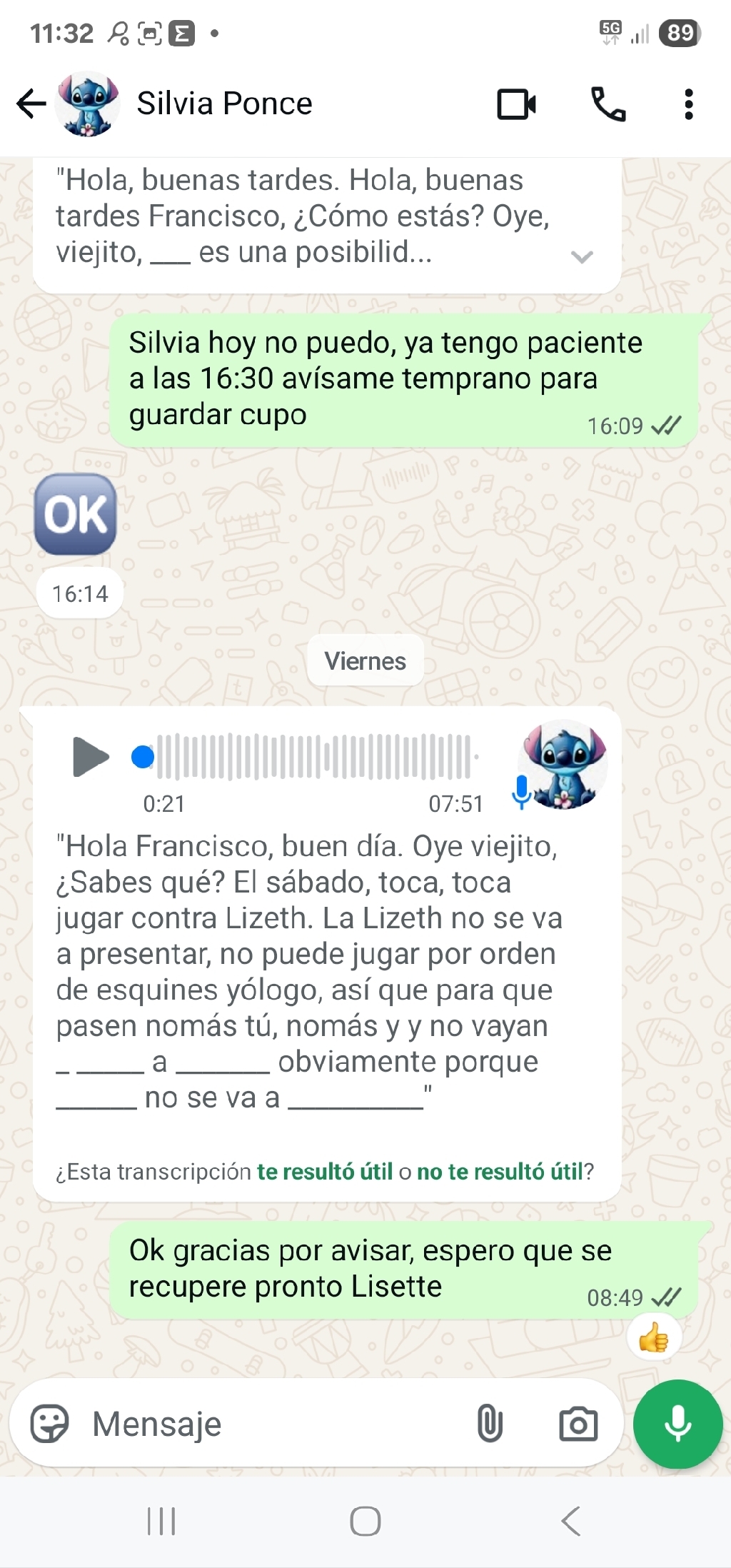Mark transcription as "no te resultó útil"
This screenshot has width=731, height=1568.
pos(500,1172)
